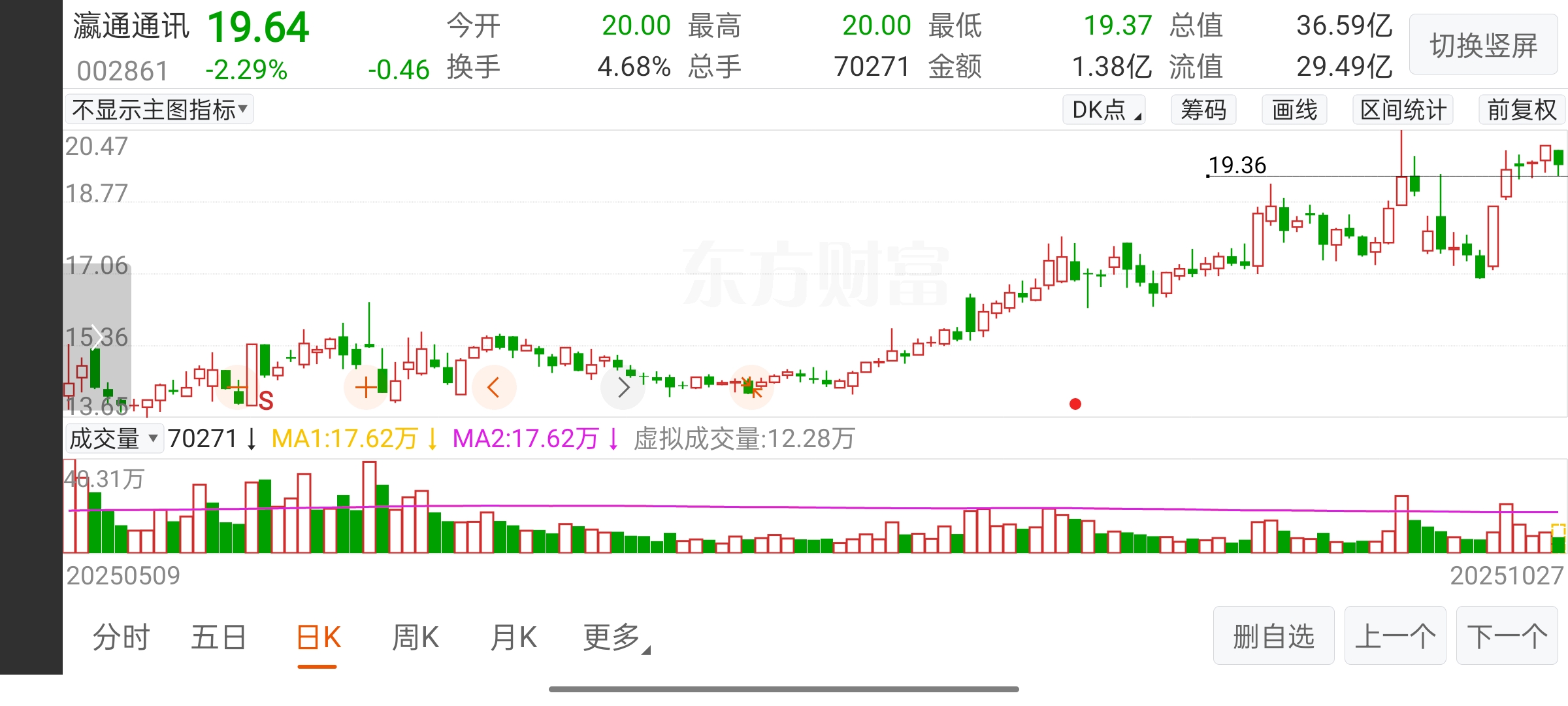Switch to the 分时 chart tab
The image size is (1568, 706).
click(x=121, y=637)
